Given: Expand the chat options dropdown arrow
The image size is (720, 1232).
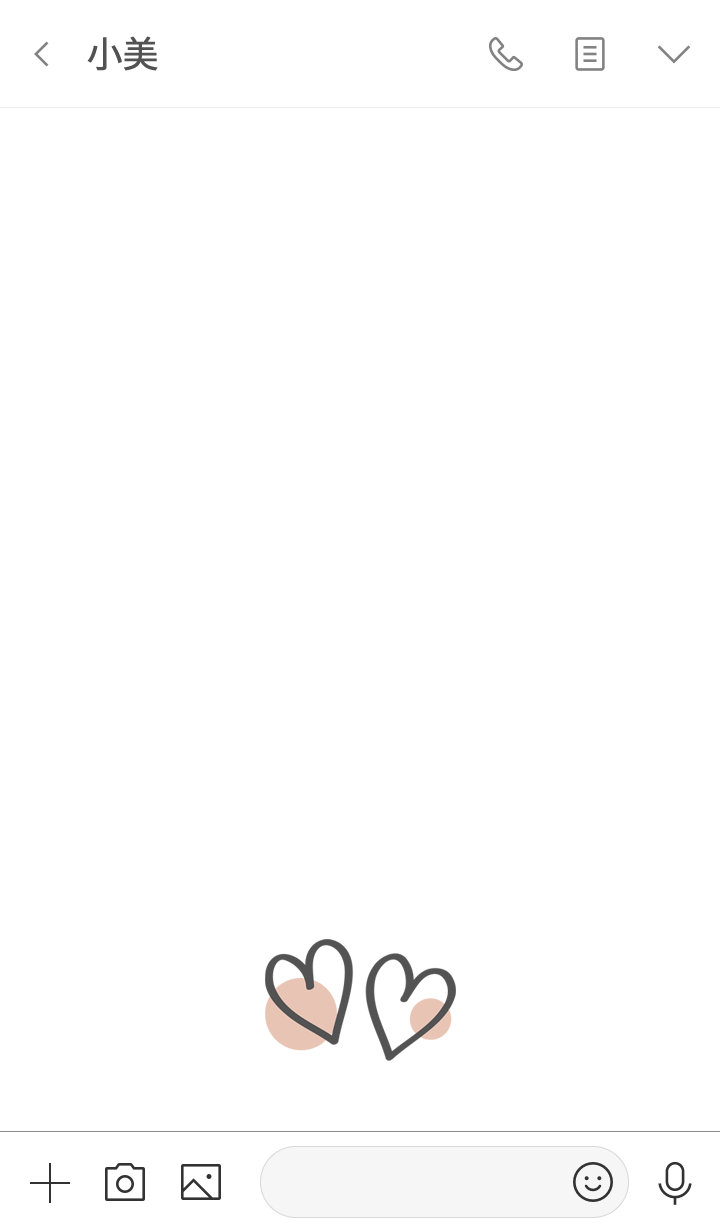Looking at the screenshot, I should coord(673,54).
